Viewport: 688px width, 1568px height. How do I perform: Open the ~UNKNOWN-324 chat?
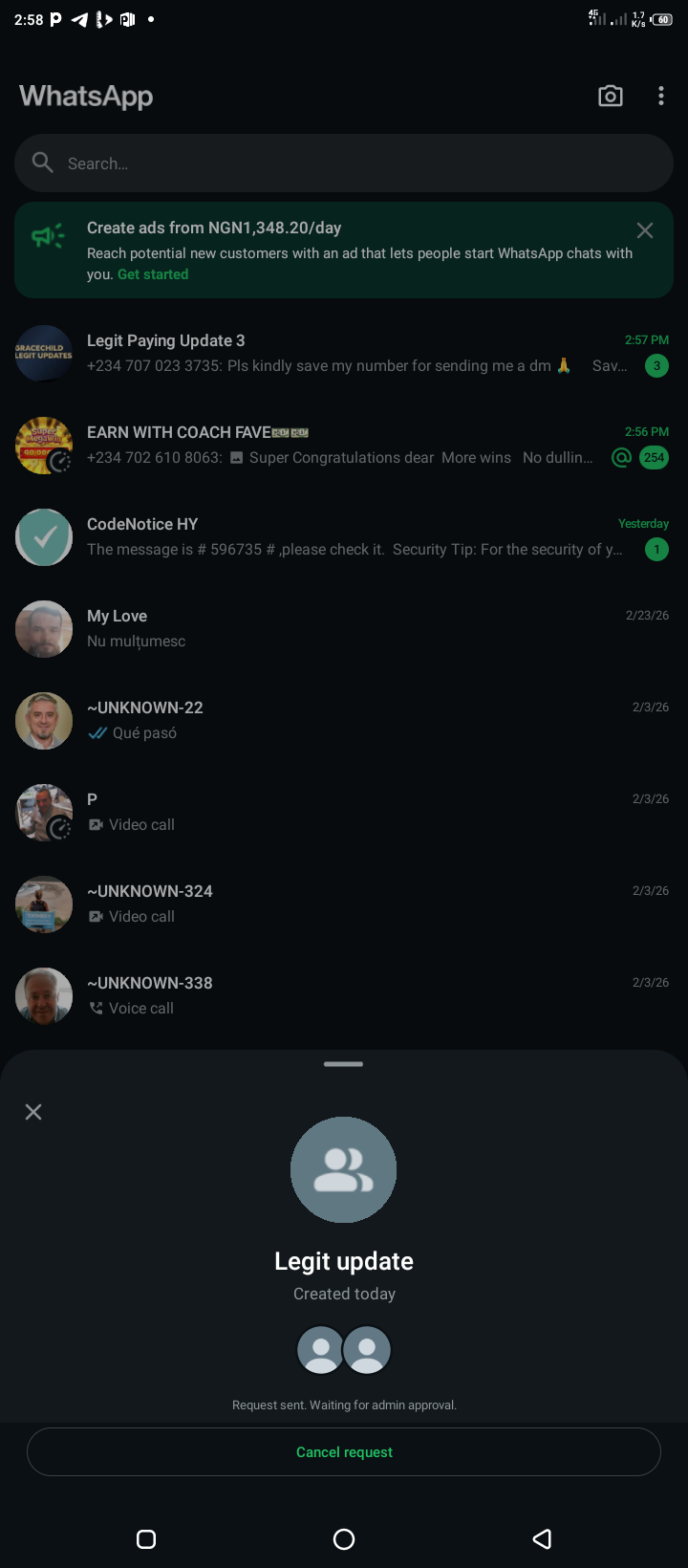click(x=344, y=904)
